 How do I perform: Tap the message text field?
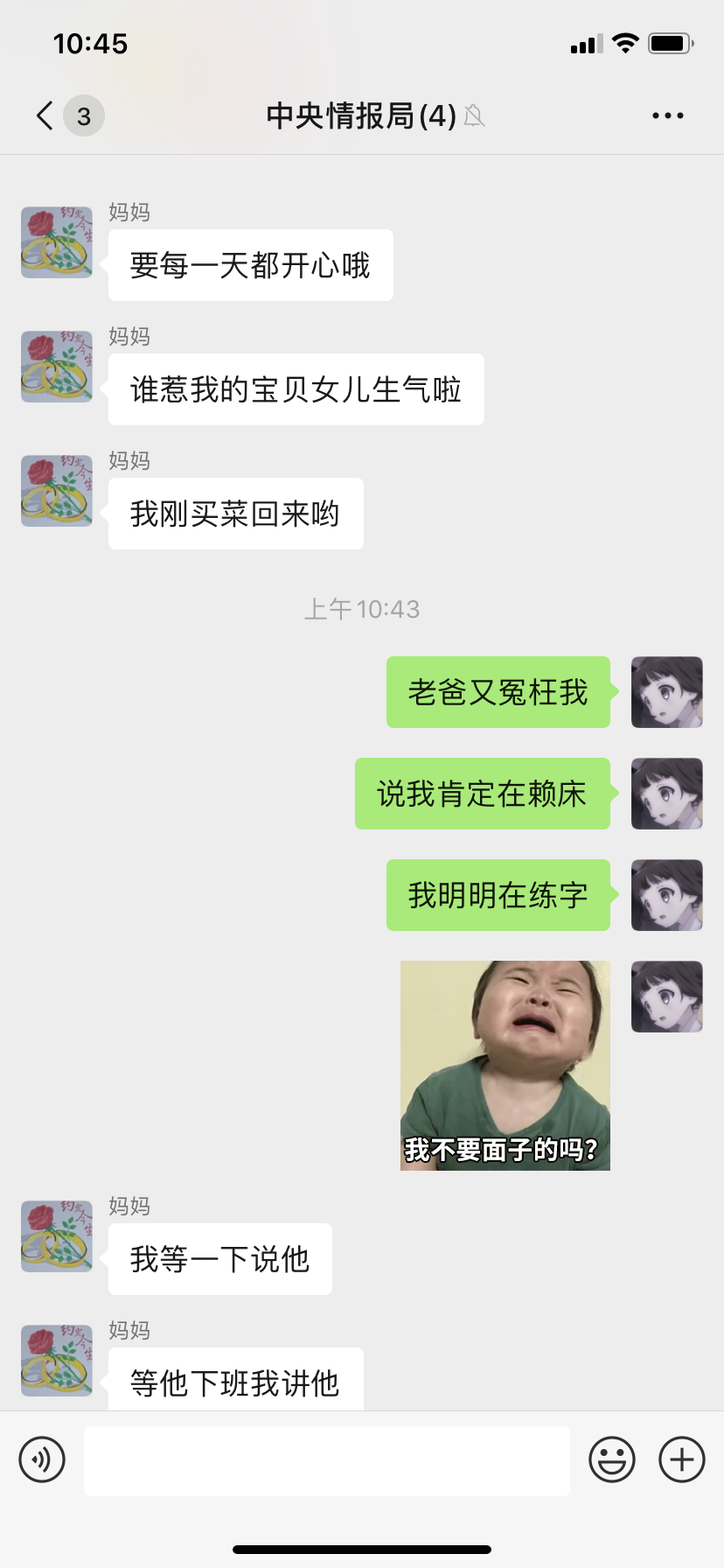[x=327, y=1460]
